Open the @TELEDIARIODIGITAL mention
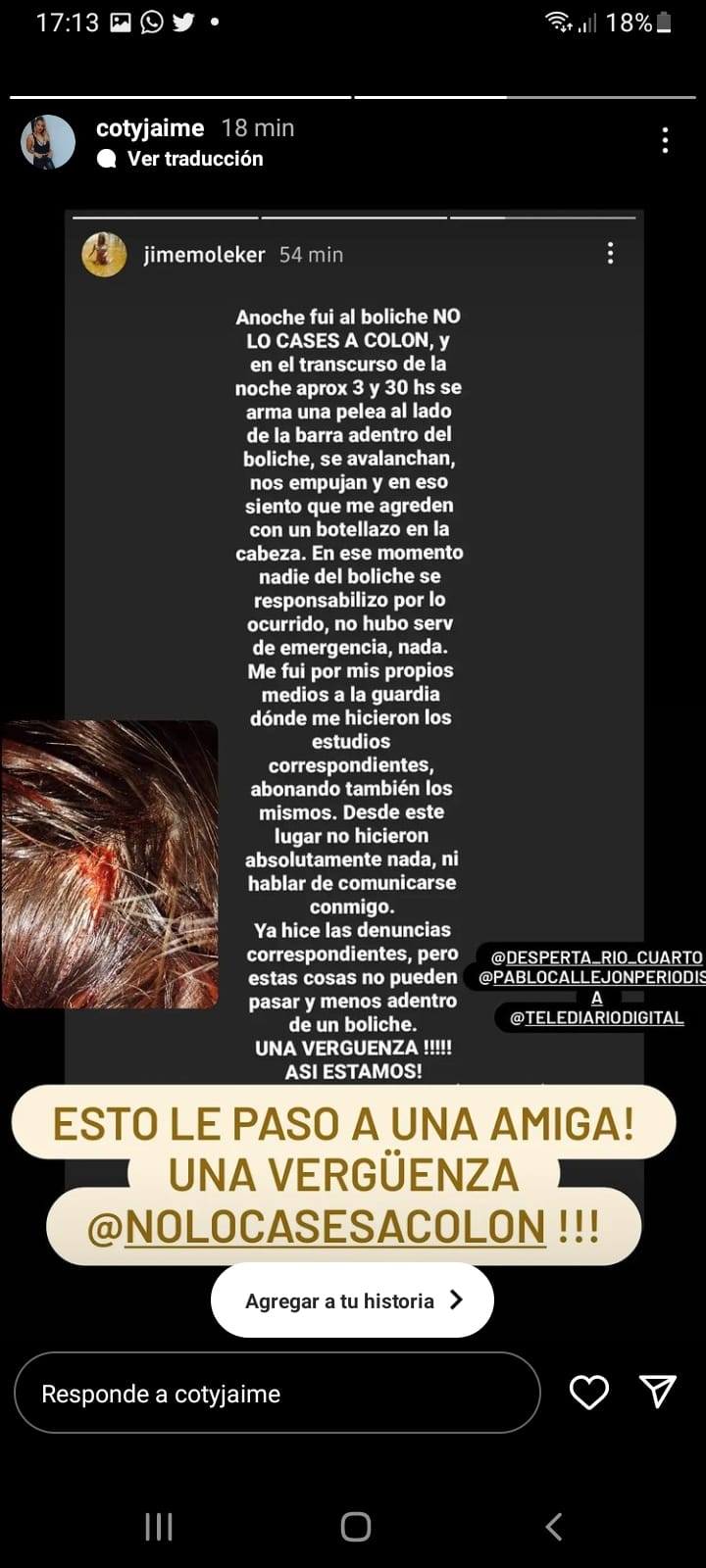The width and height of the screenshot is (706, 1568). tap(596, 1017)
